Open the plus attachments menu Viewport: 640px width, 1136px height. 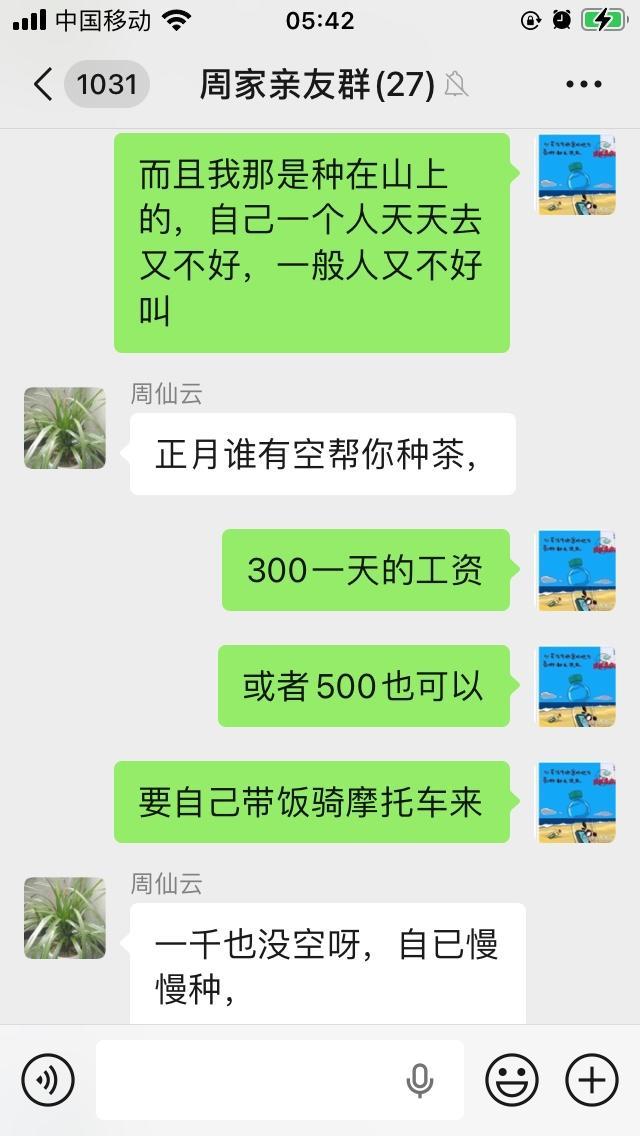click(592, 1080)
